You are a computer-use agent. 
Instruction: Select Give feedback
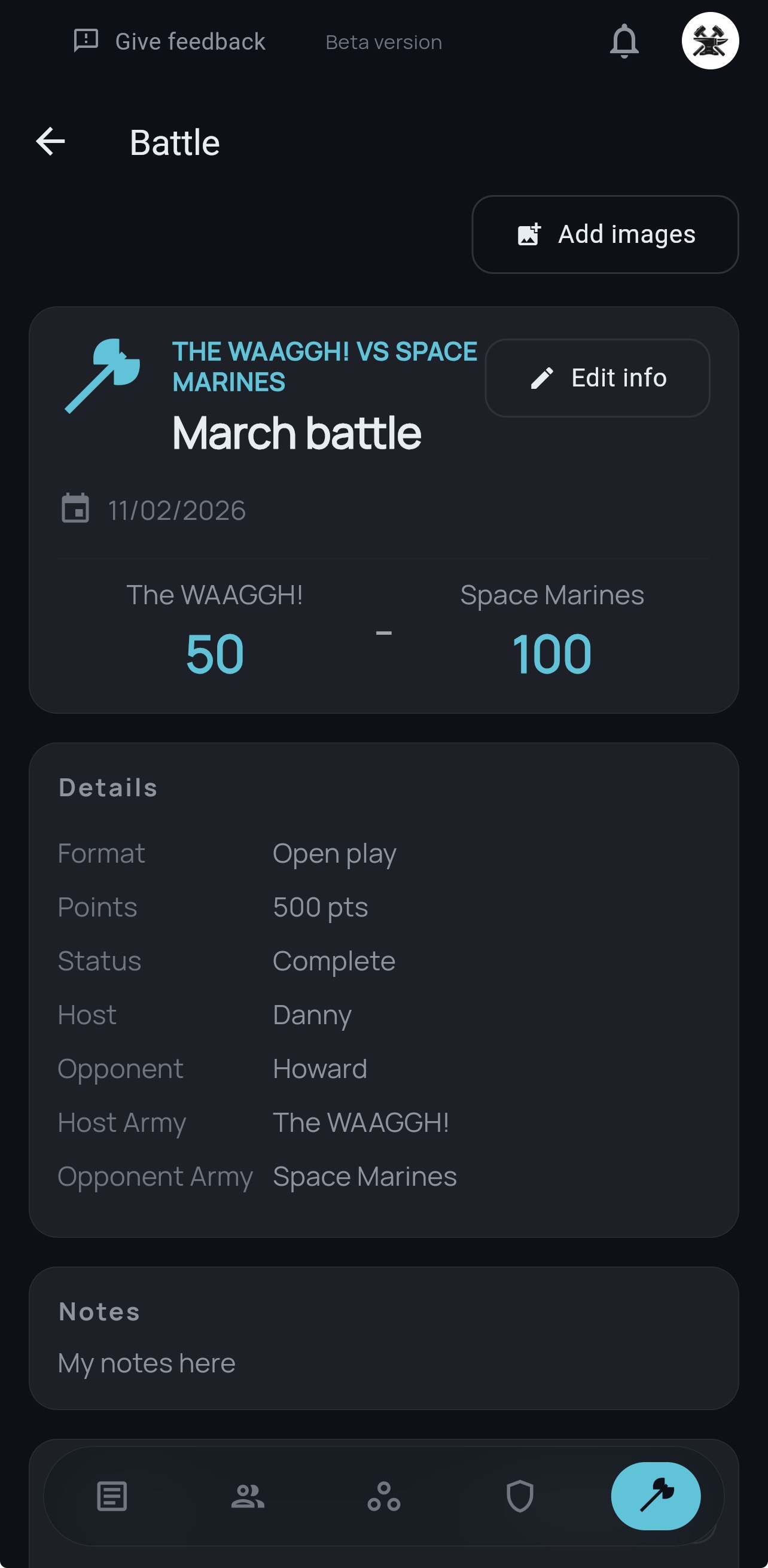190,41
